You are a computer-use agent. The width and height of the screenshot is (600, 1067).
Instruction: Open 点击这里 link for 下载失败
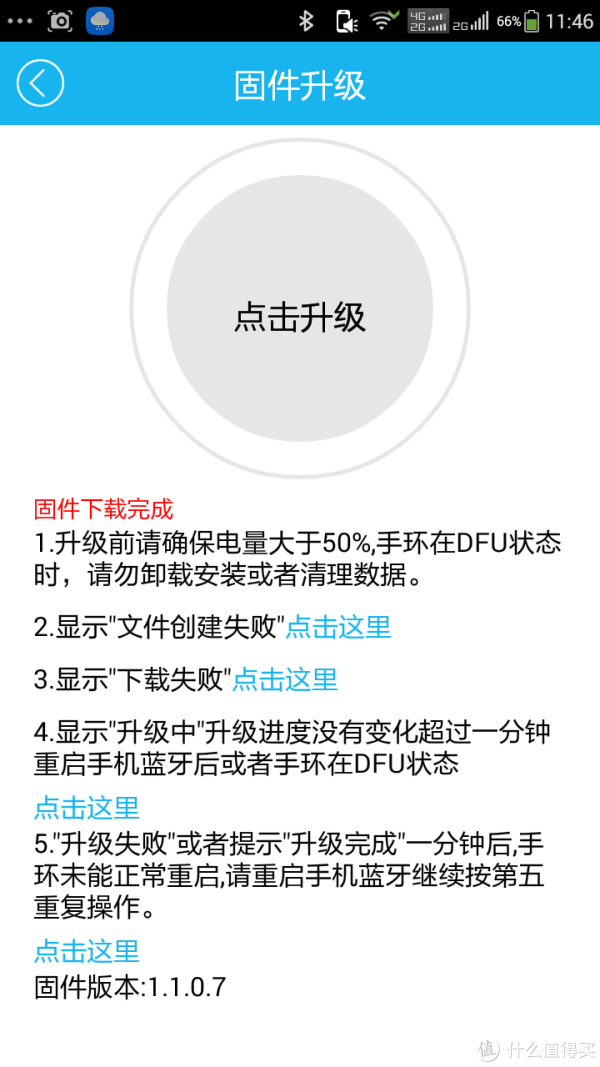(x=285, y=680)
